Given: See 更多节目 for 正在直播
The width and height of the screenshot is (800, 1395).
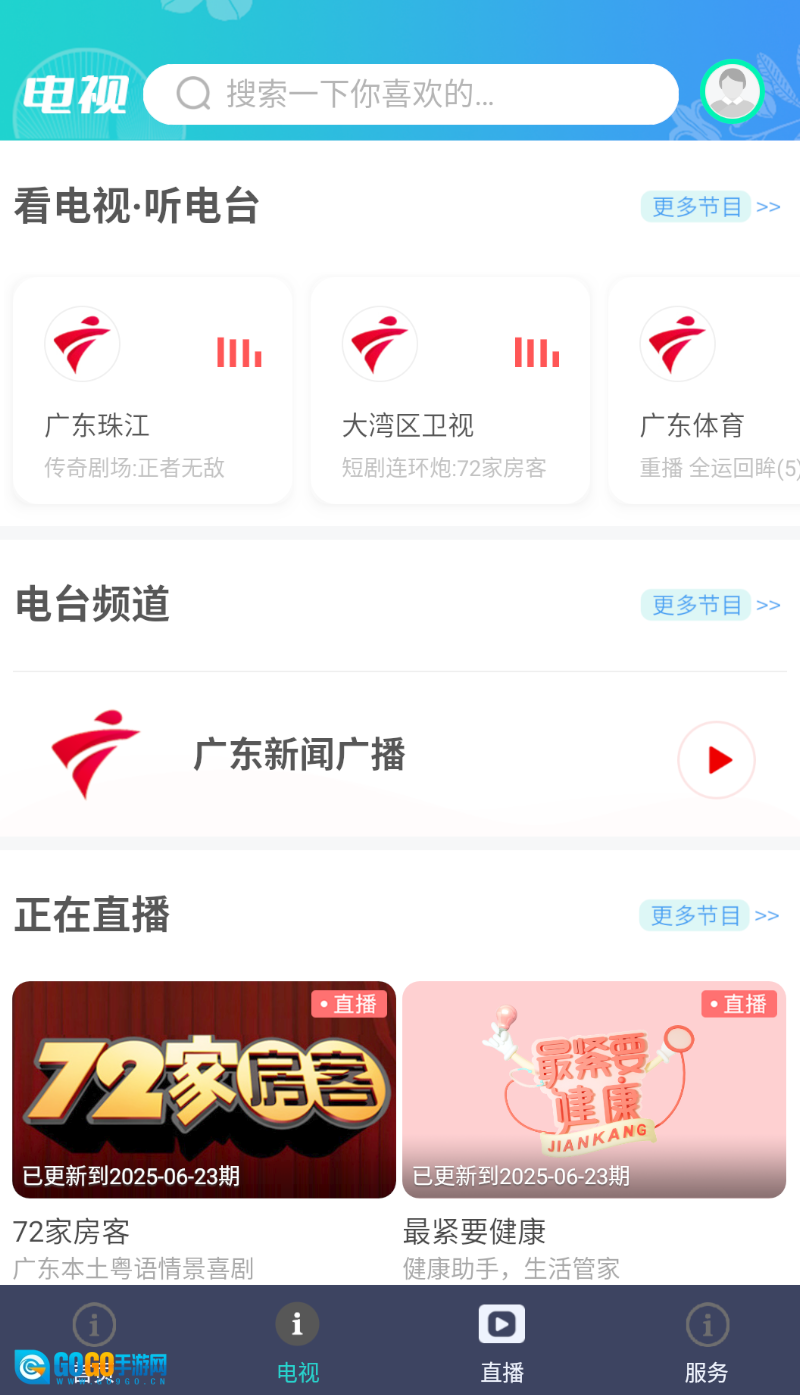Looking at the screenshot, I should tap(709, 915).
